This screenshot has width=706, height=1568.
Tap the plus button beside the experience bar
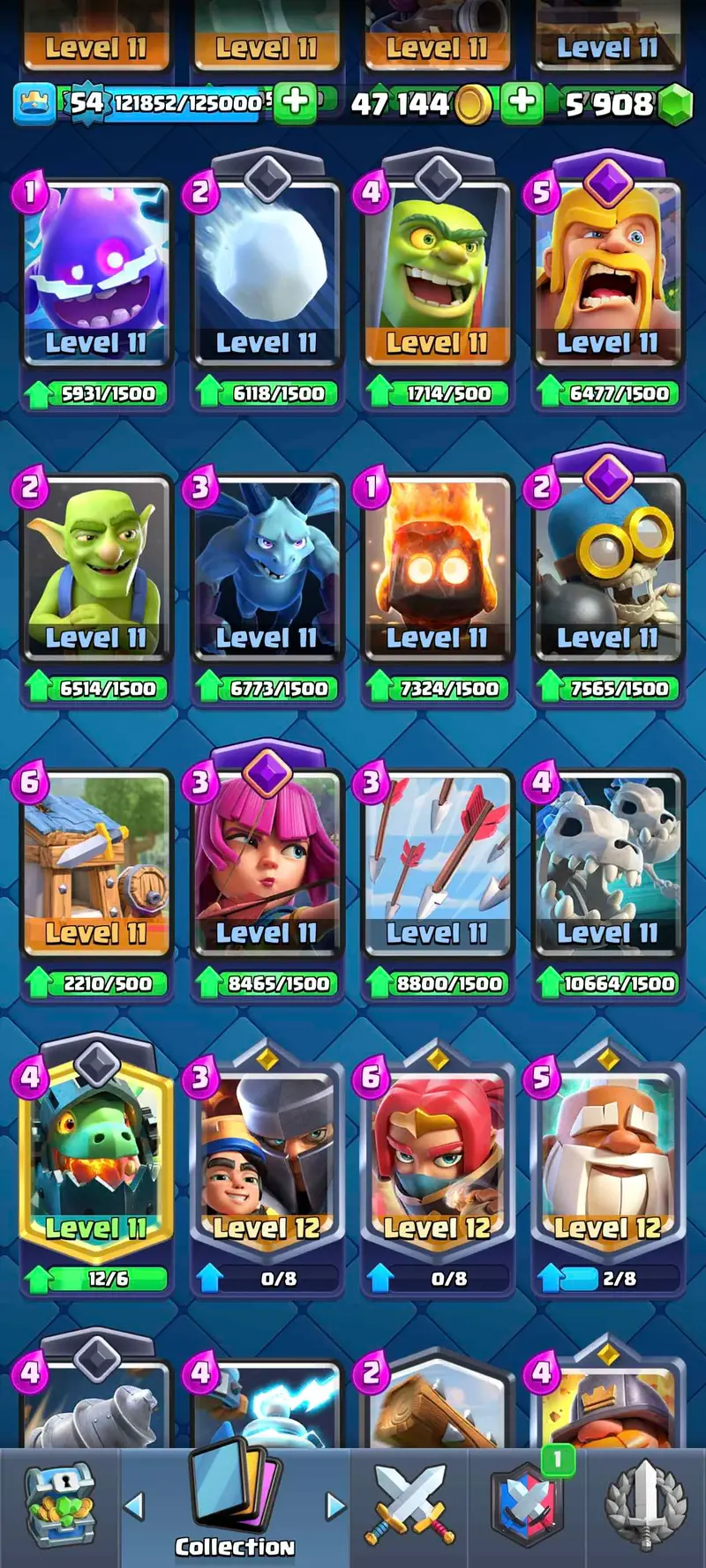[x=296, y=102]
